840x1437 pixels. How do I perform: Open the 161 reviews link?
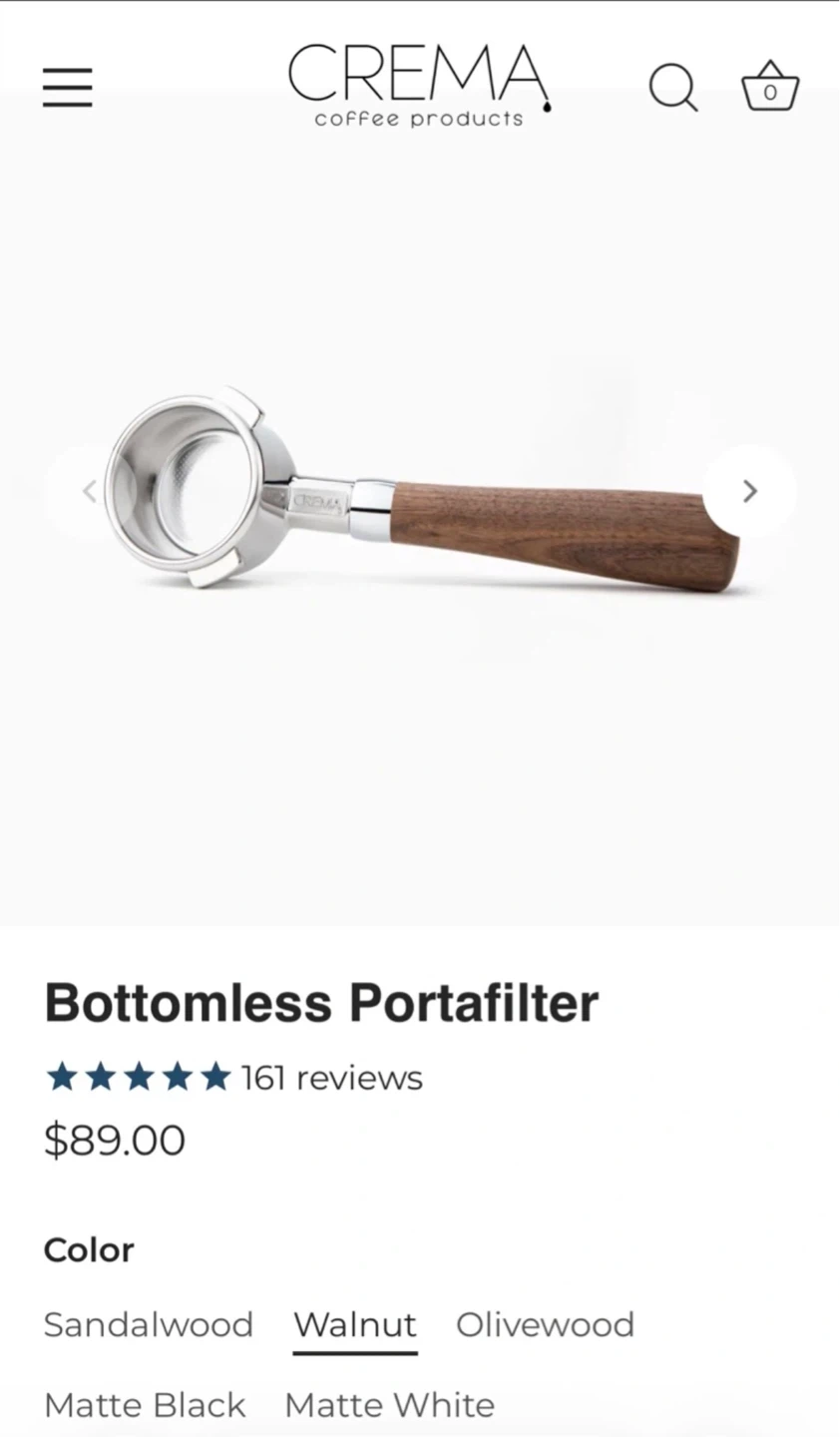pyautogui.click(x=331, y=1078)
